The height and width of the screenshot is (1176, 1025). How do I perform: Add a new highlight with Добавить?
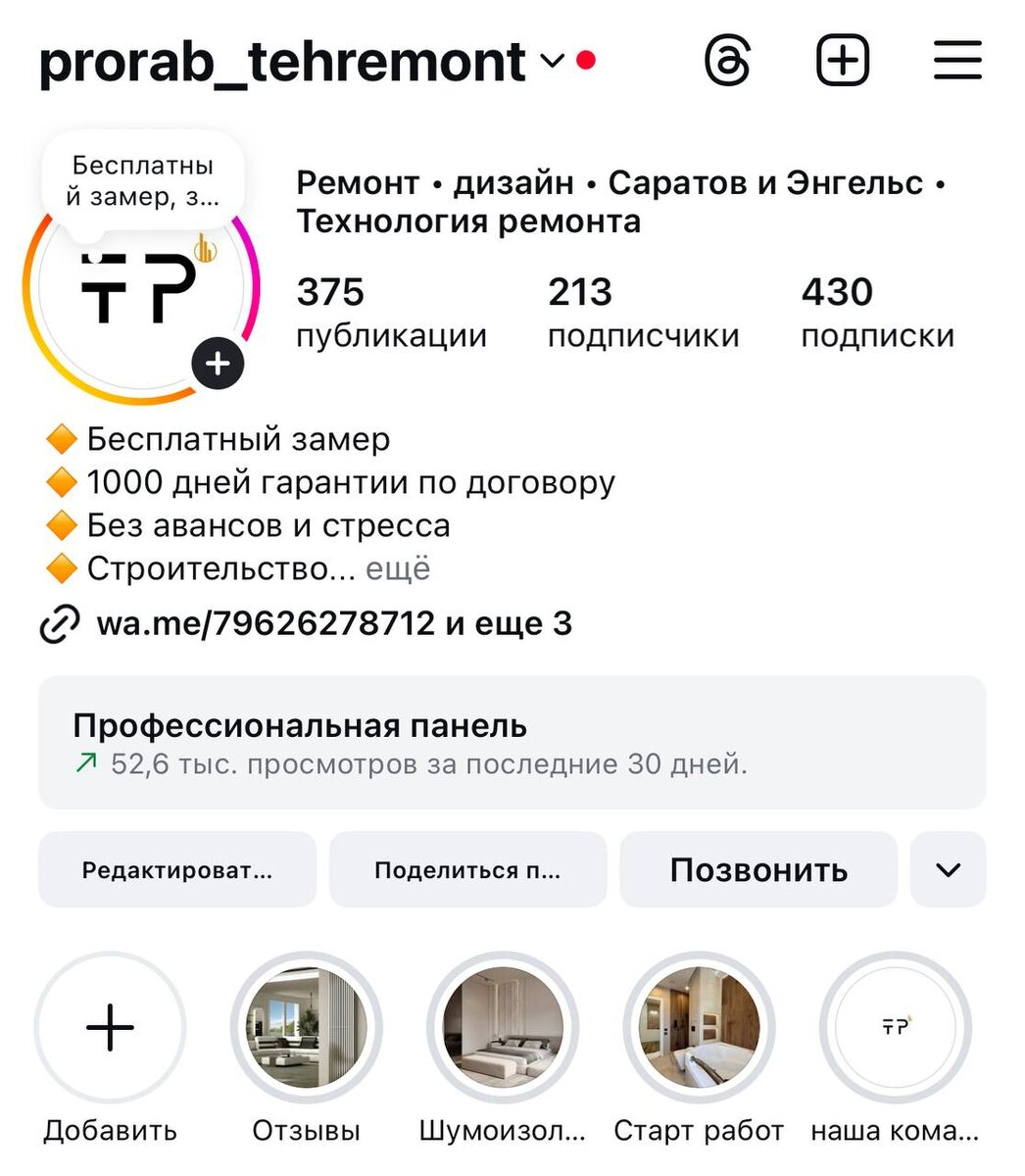(110, 1029)
